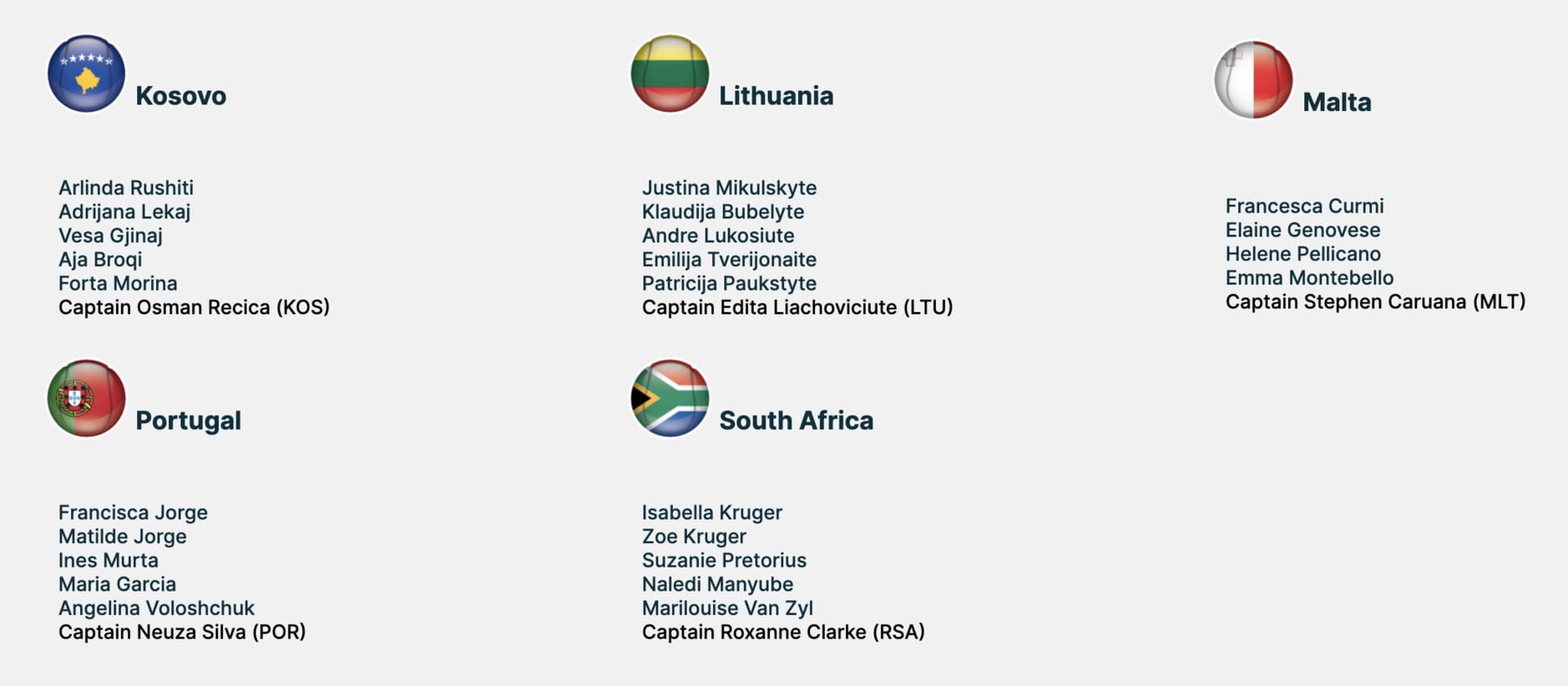Image resolution: width=1568 pixels, height=686 pixels.
Task: Tap Ines Murta's name
Action: (x=108, y=560)
